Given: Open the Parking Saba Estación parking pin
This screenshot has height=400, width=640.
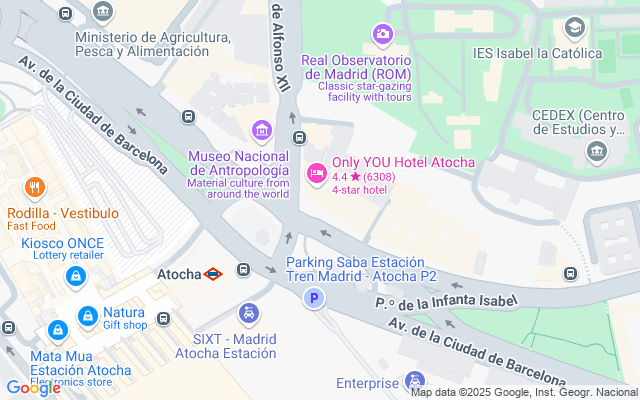Looking at the screenshot, I should click(x=315, y=298).
